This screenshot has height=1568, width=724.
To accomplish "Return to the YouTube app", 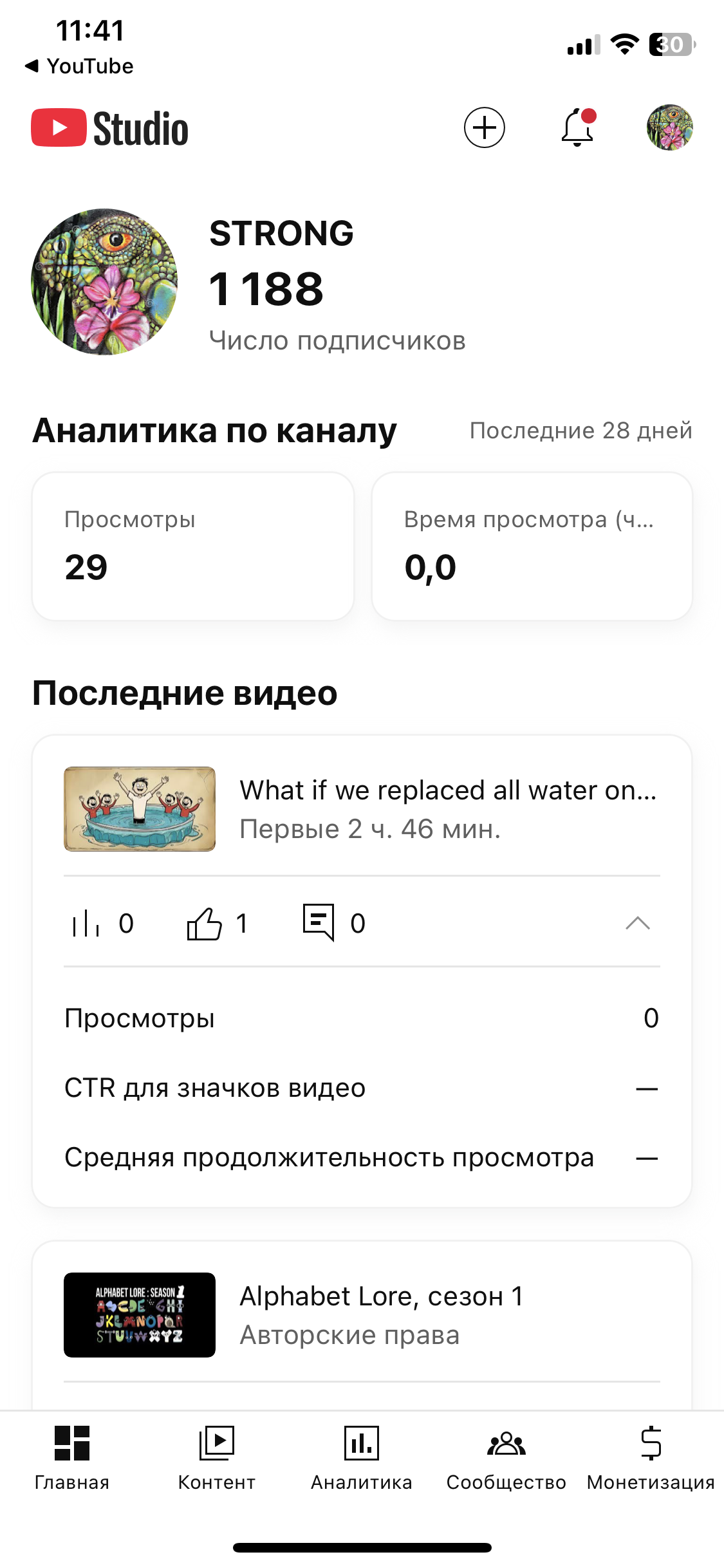I will click(x=79, y=66).
